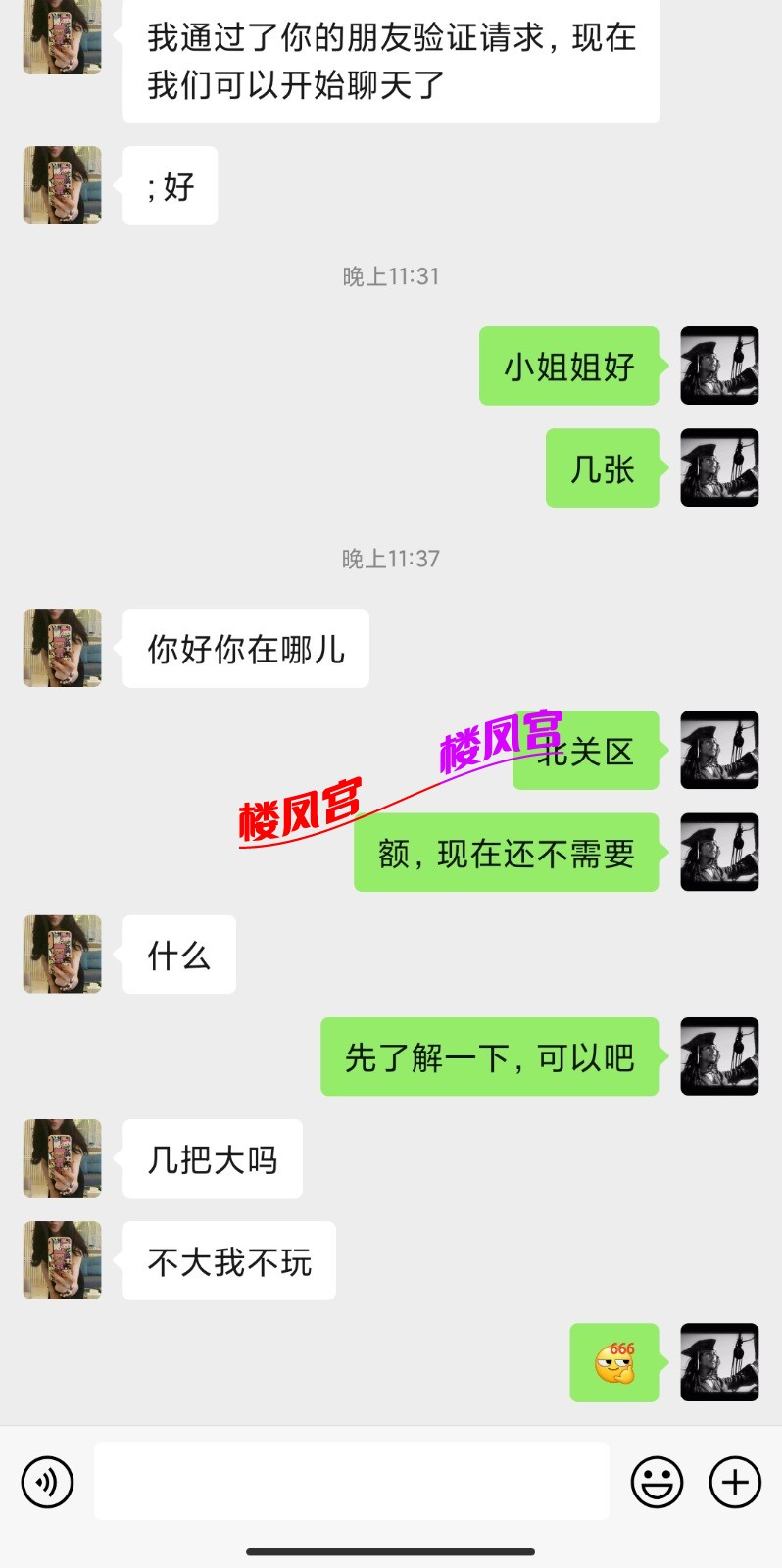Open contact's avatar beside 不大我不玩

pos(63,1260)
